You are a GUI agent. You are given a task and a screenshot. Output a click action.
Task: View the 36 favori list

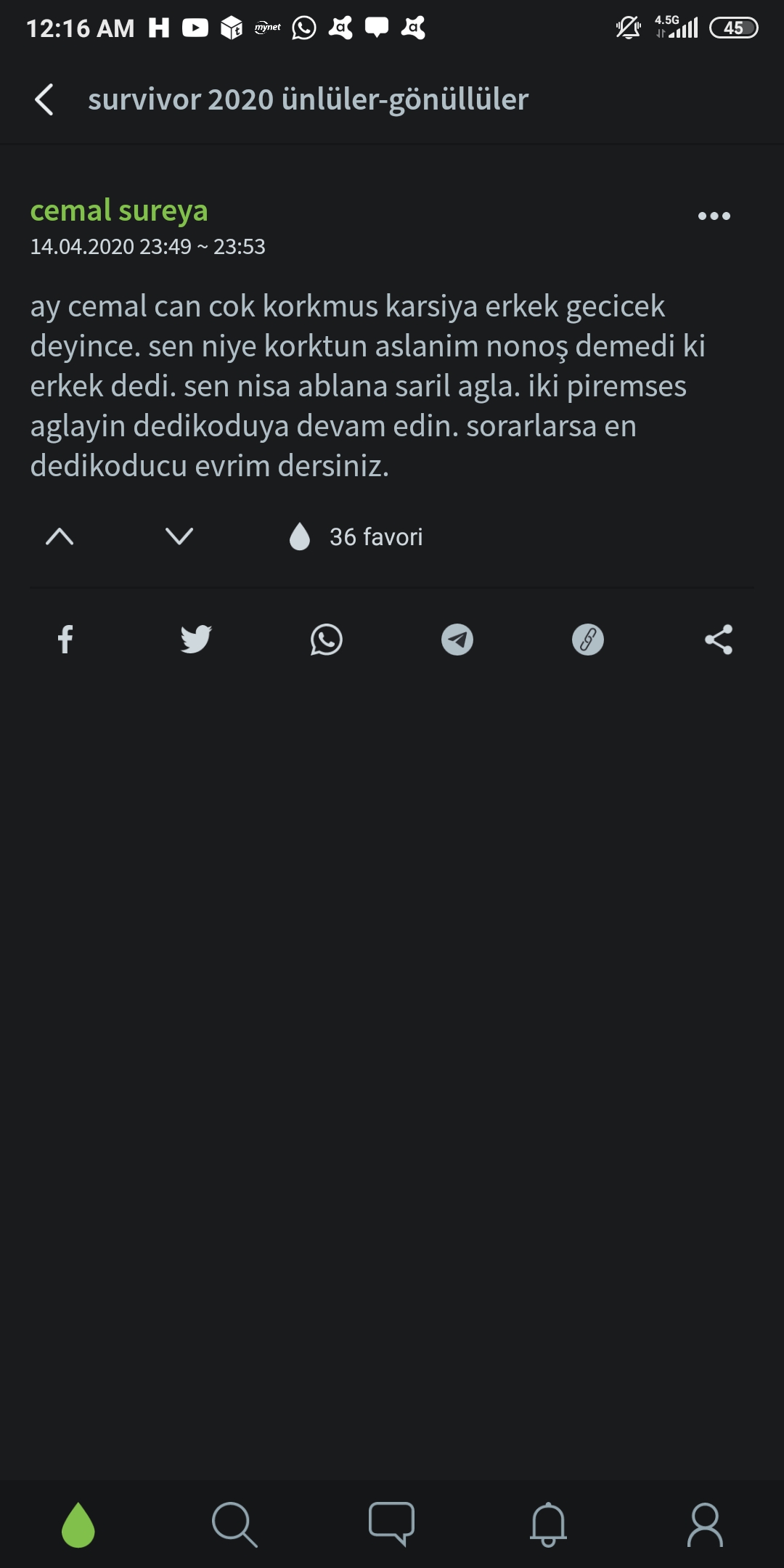376,536
